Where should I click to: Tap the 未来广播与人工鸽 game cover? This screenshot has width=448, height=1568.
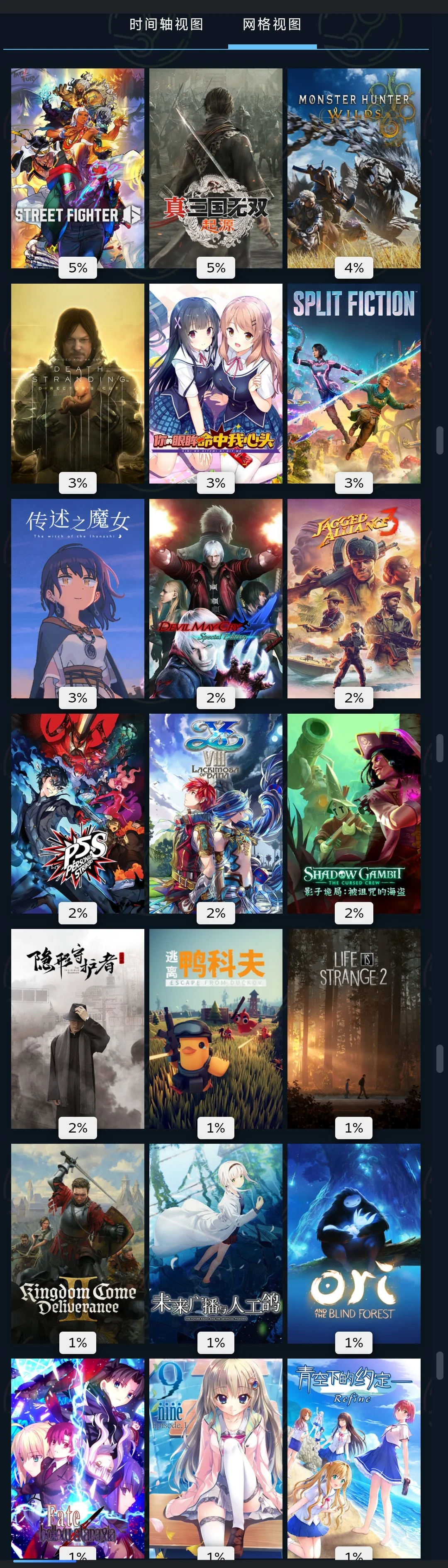click(x=215, y=1244)
